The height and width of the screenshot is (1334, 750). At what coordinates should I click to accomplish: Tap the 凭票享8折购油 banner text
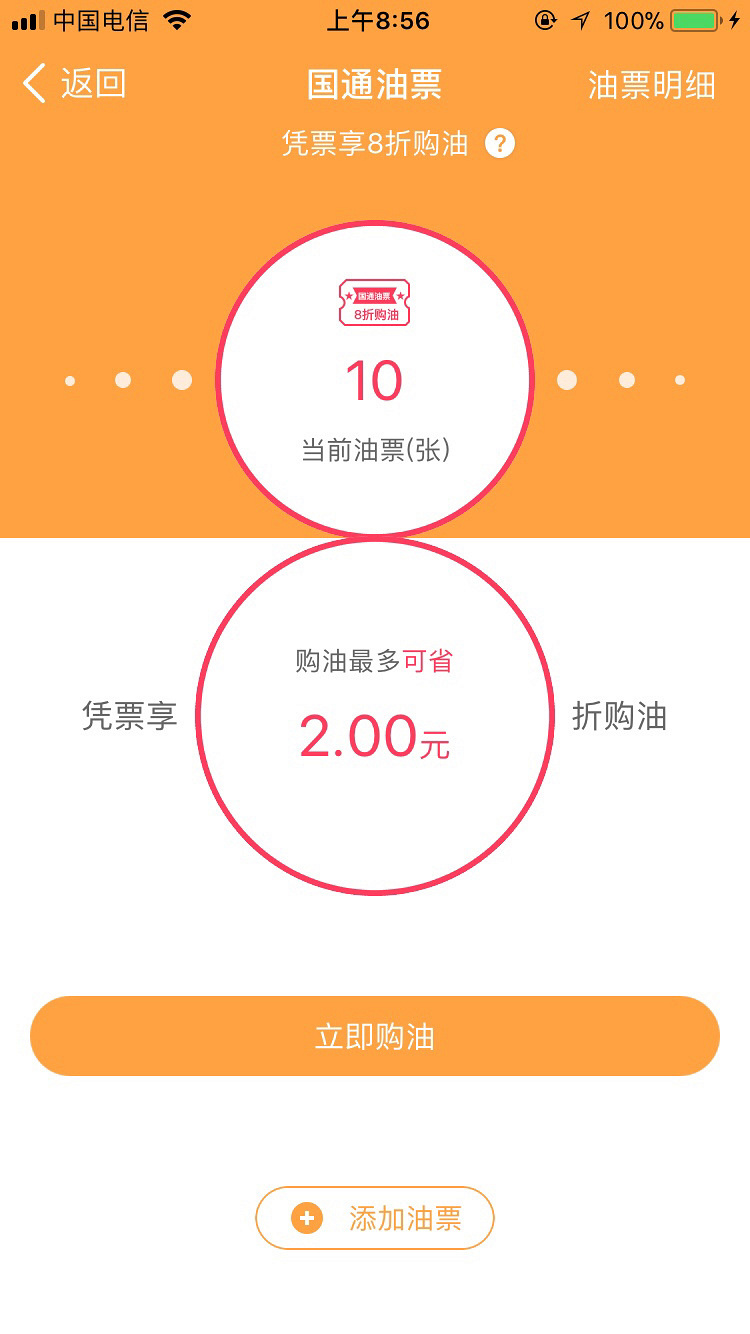click(x=370, y=143)
